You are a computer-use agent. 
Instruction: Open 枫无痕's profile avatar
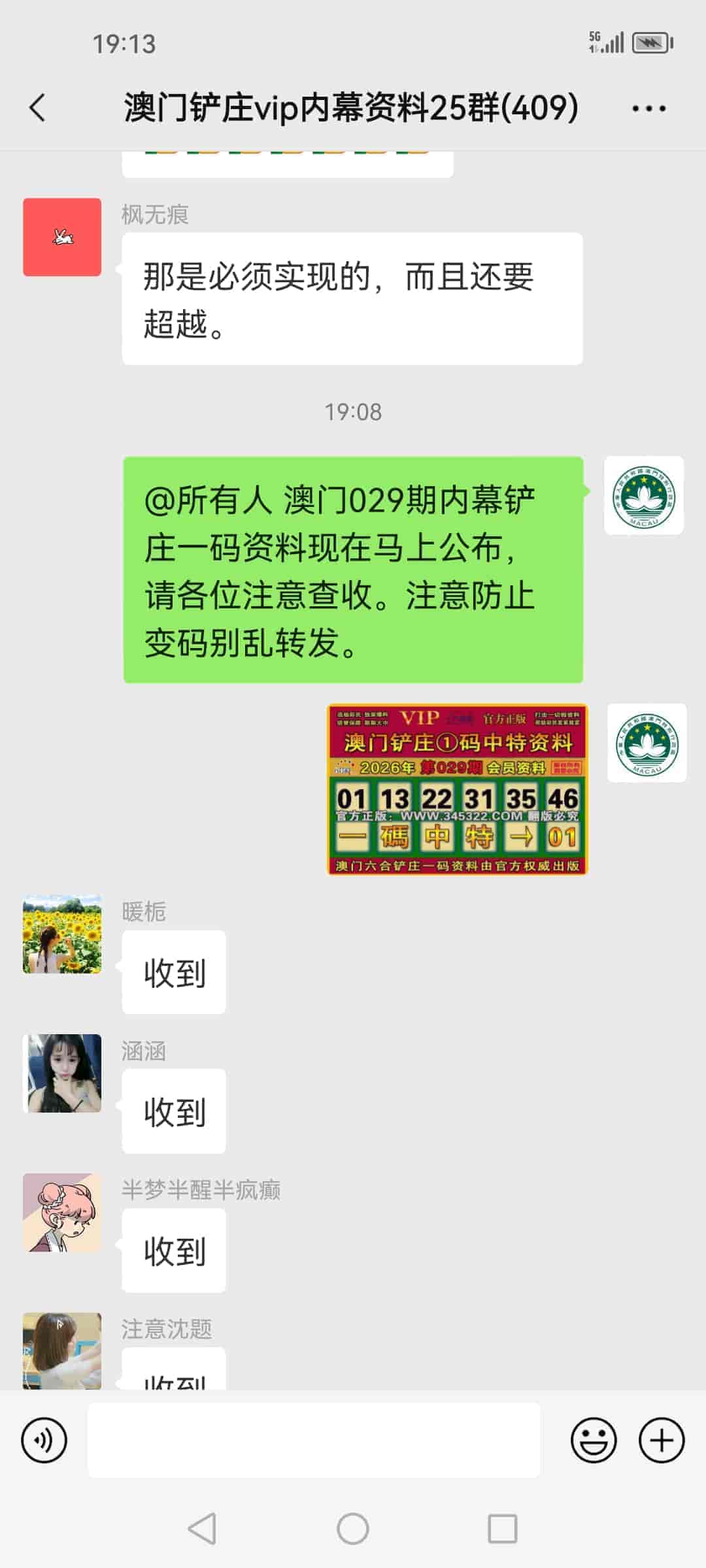click(x=62, y=237)
